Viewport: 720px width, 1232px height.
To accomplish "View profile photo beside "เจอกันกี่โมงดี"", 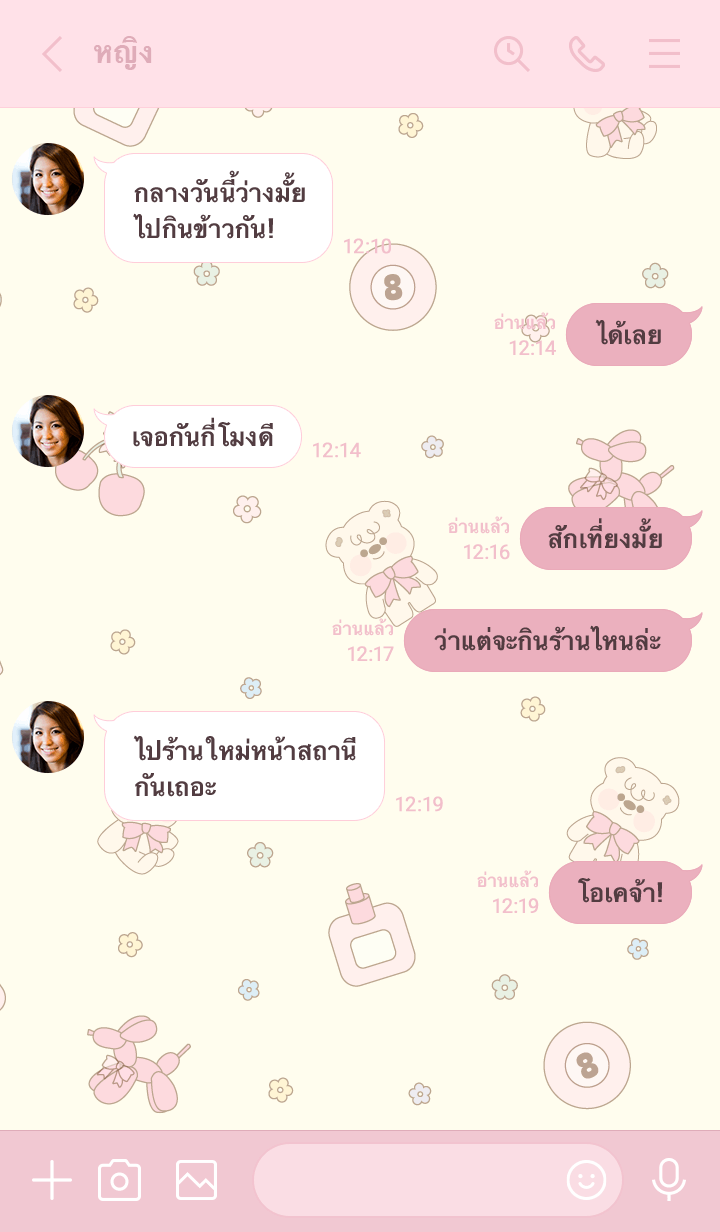I will coord(48,431).
